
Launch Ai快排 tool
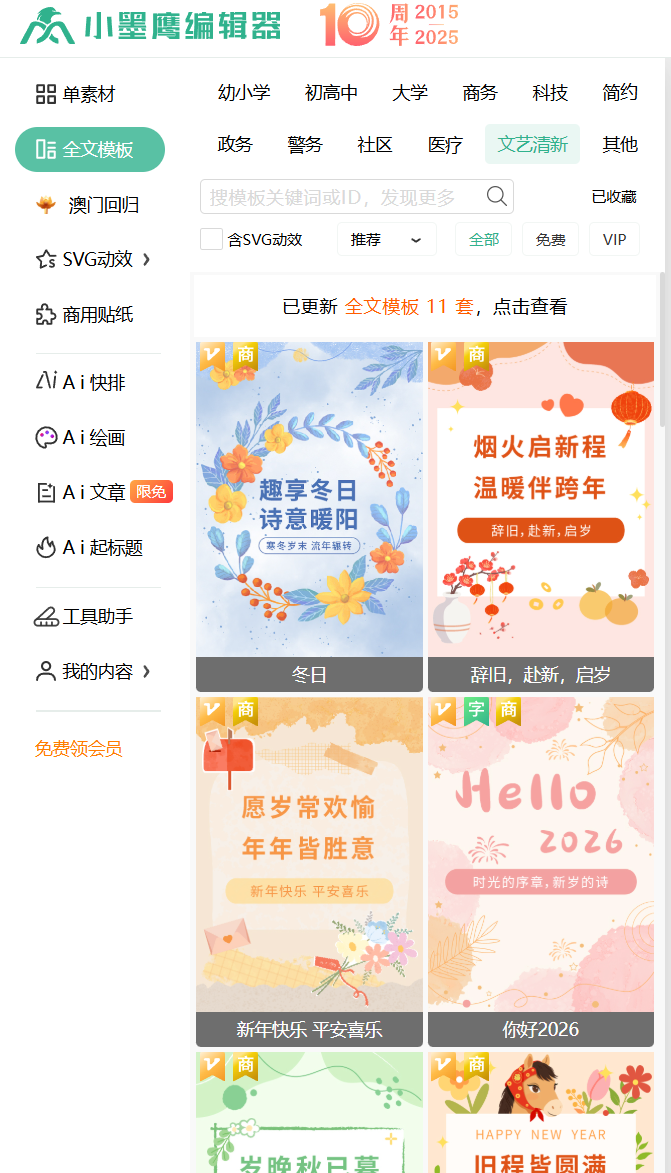pyautogui.click(x=81, y=382)
